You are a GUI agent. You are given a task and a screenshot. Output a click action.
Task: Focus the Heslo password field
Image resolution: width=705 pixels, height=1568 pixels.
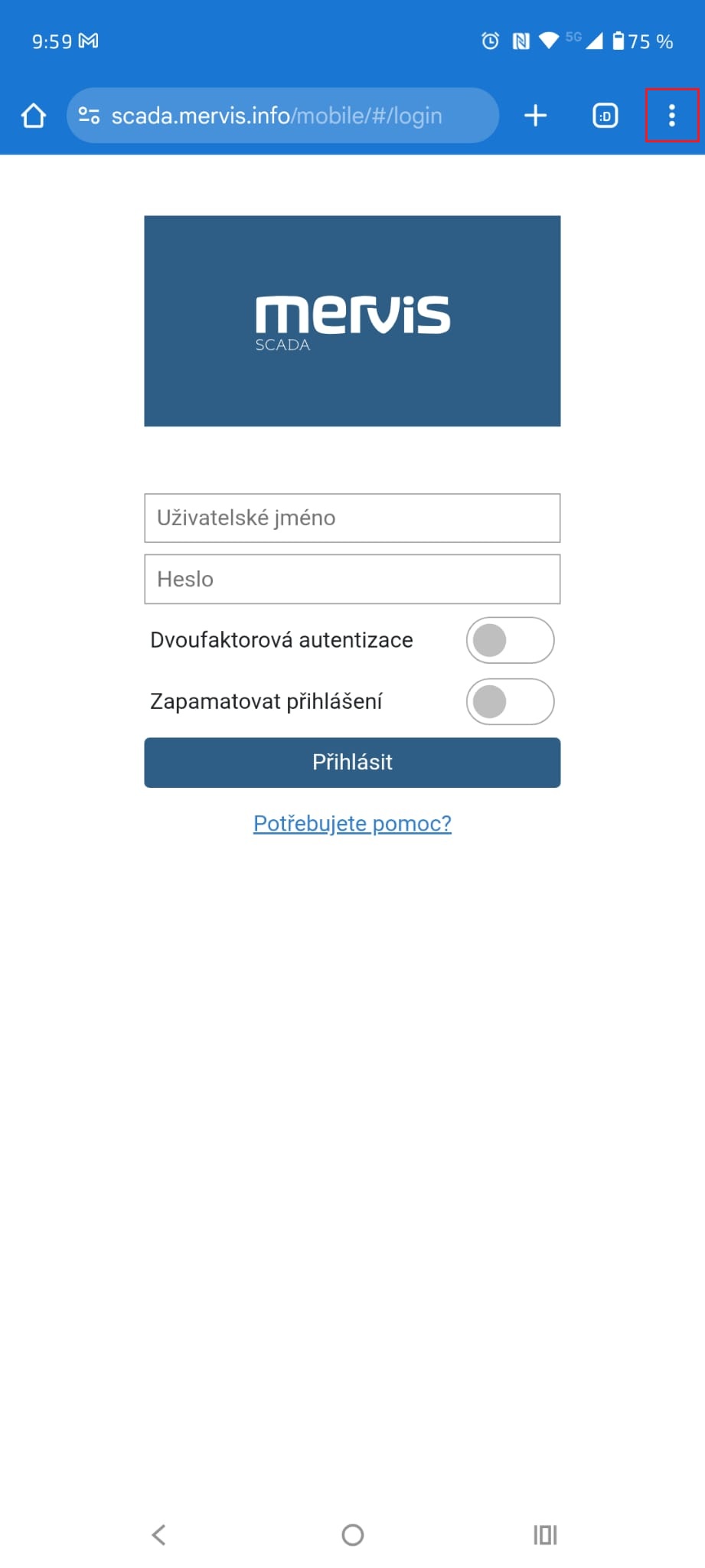(x=352, y=579)
